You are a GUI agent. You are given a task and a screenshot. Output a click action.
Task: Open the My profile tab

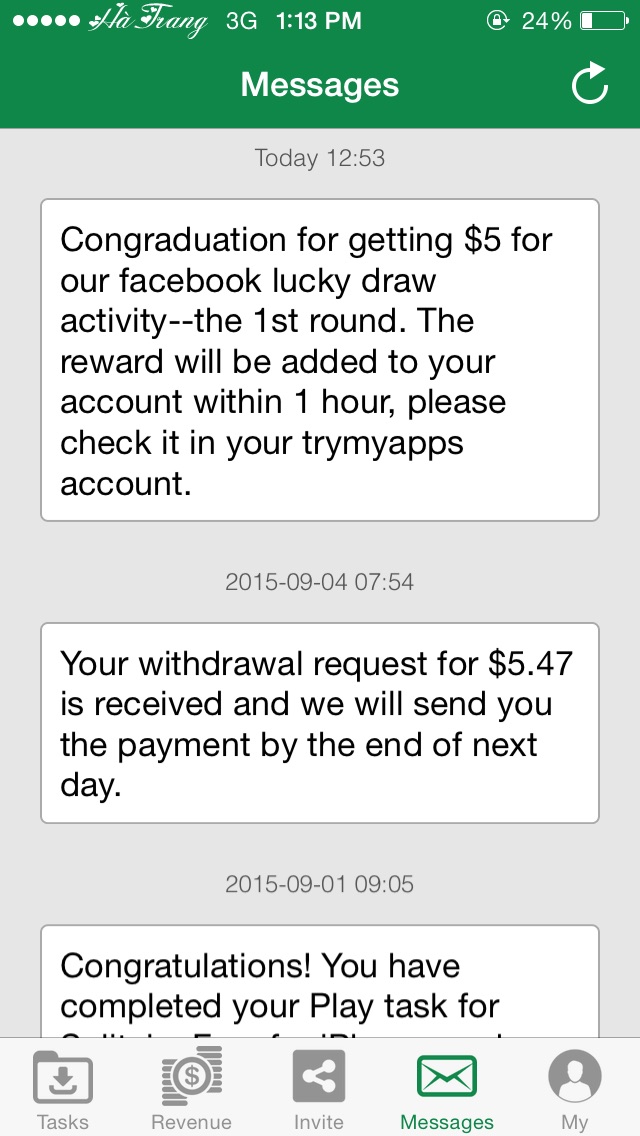[575, 1089]
